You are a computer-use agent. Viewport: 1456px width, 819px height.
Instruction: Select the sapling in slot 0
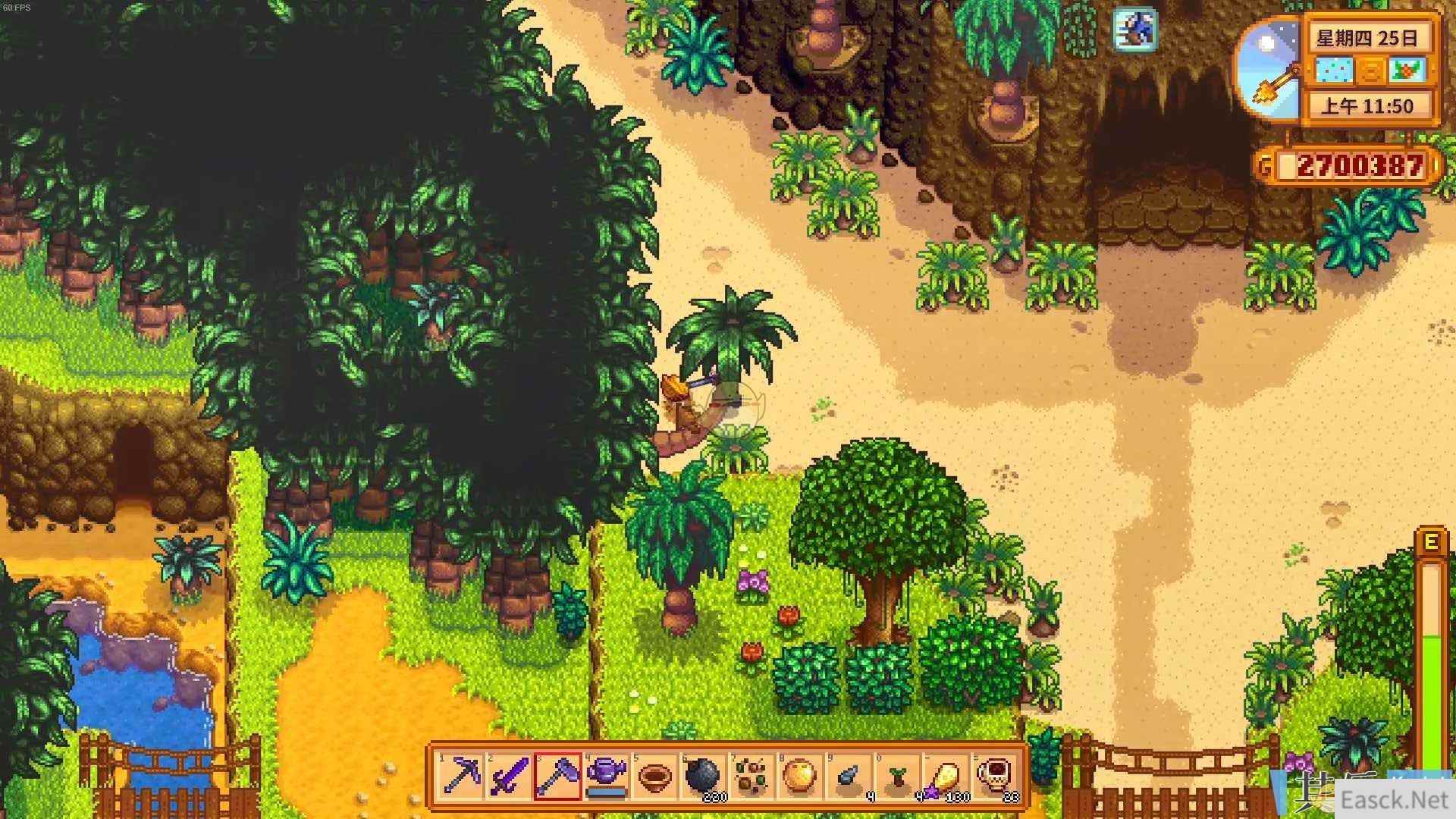[898, 777]
